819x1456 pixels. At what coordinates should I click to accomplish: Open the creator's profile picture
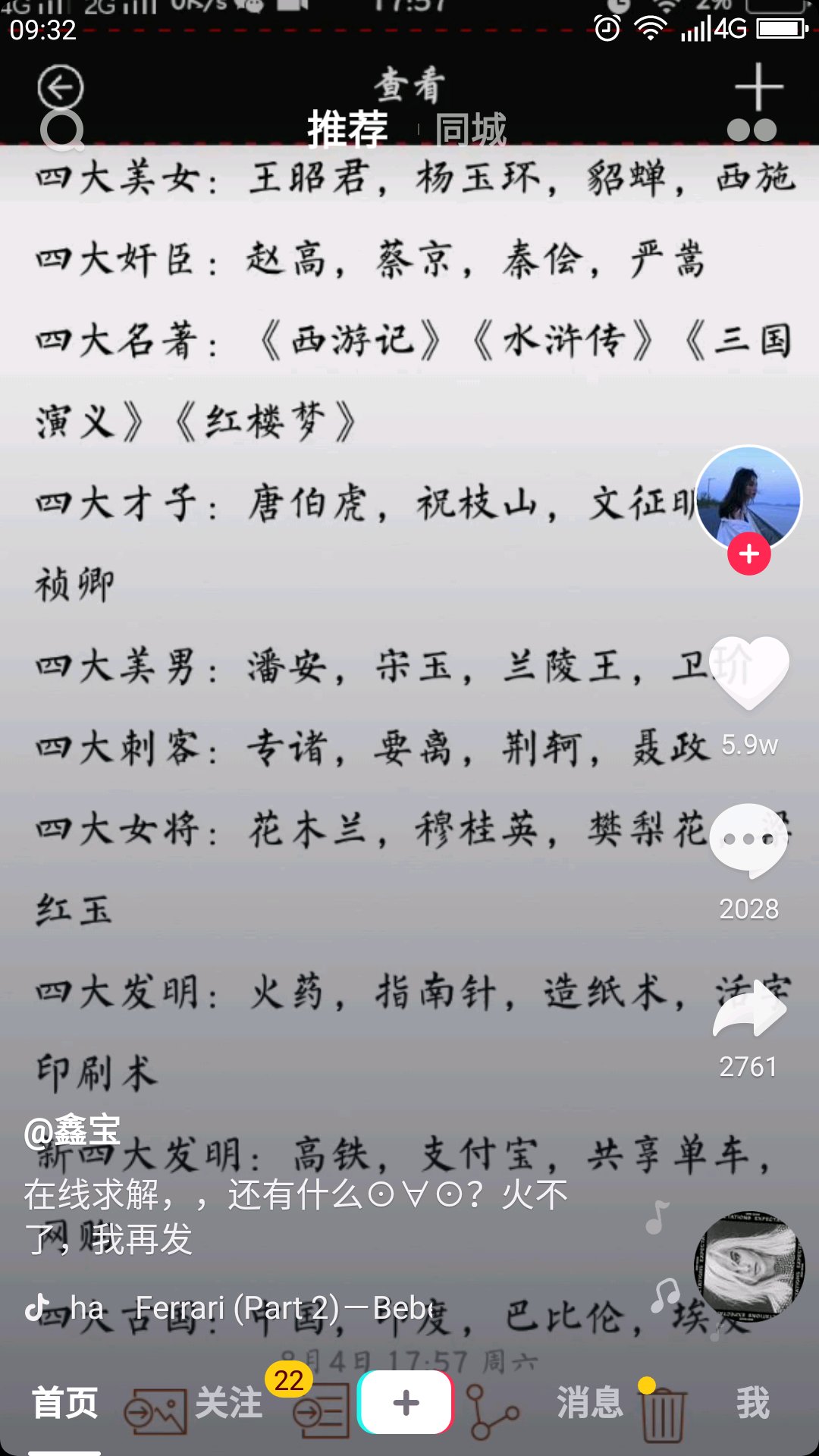pos(748,498)
